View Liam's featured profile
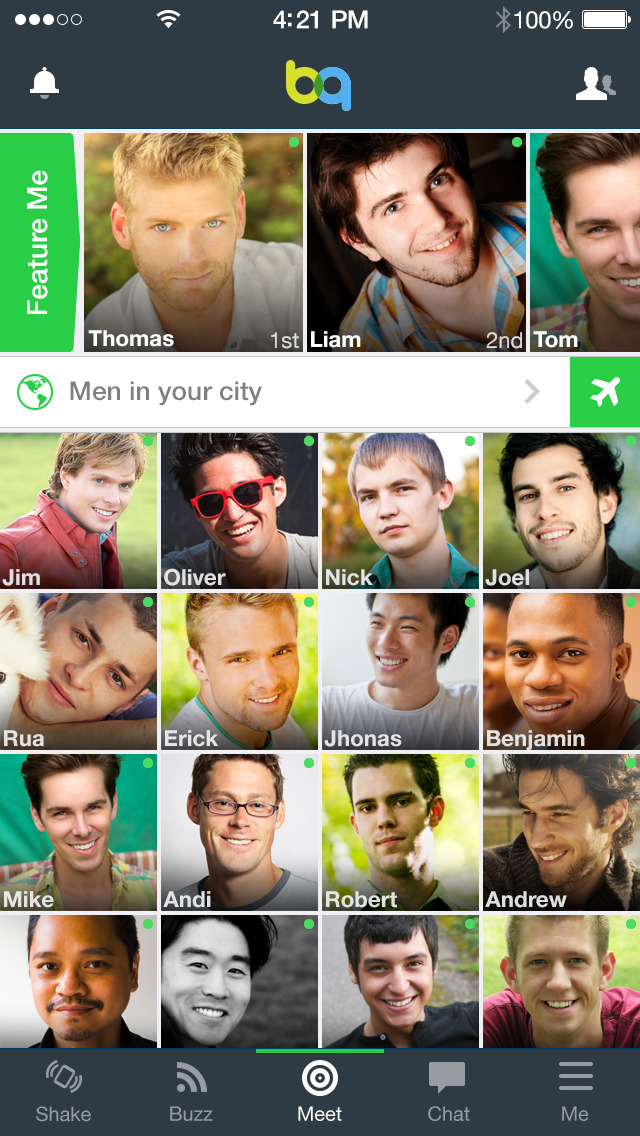Image resolution: width=640 pixels, height=1136 pixels. (x=416, y=242)
